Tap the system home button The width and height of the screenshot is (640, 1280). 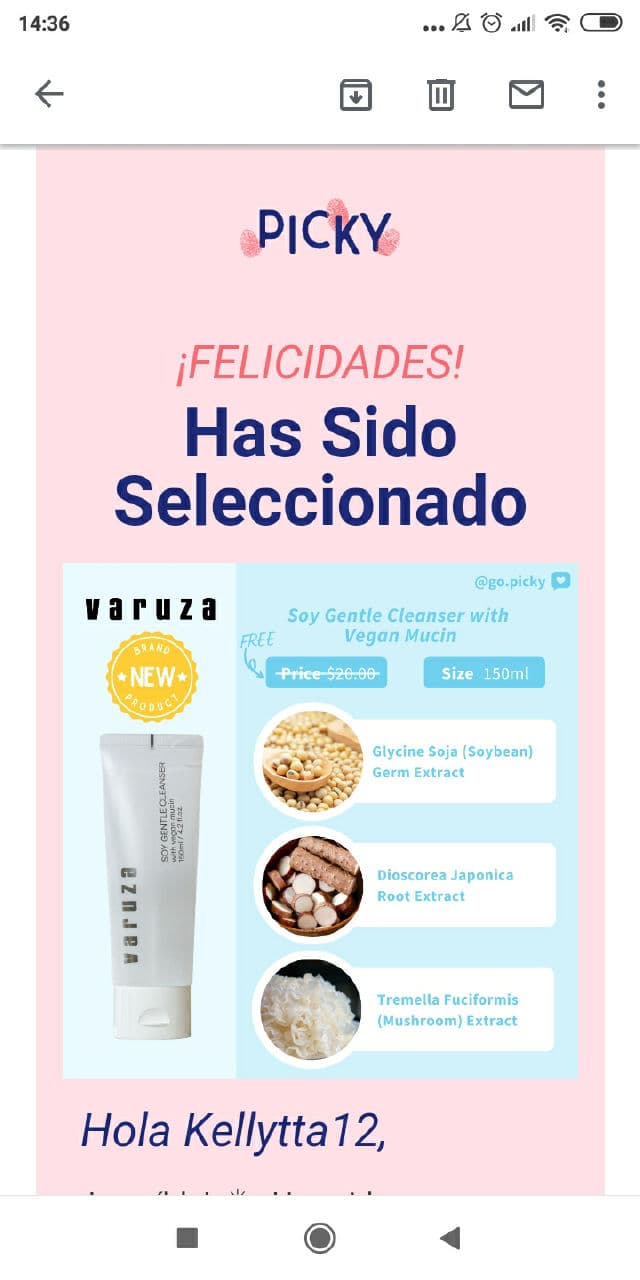pos(319,1238)
